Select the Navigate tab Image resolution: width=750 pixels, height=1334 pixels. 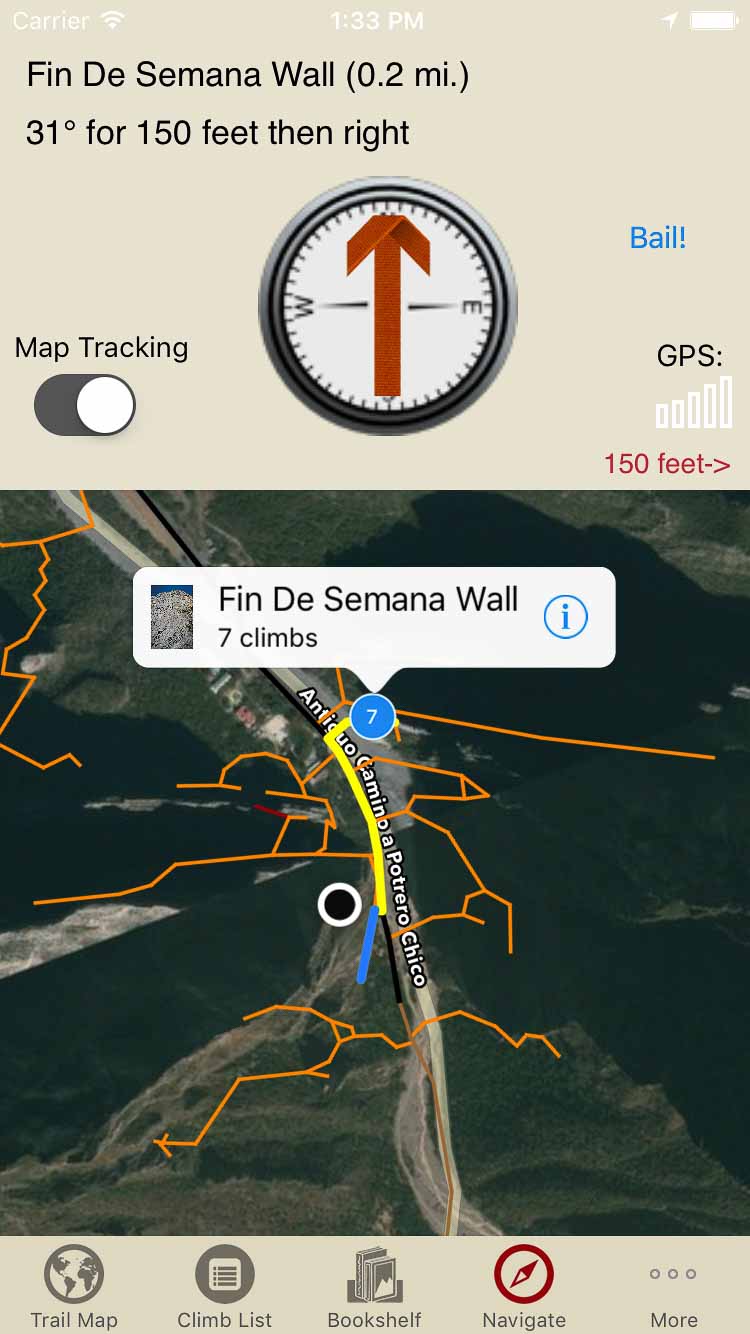click(524, 1288)
